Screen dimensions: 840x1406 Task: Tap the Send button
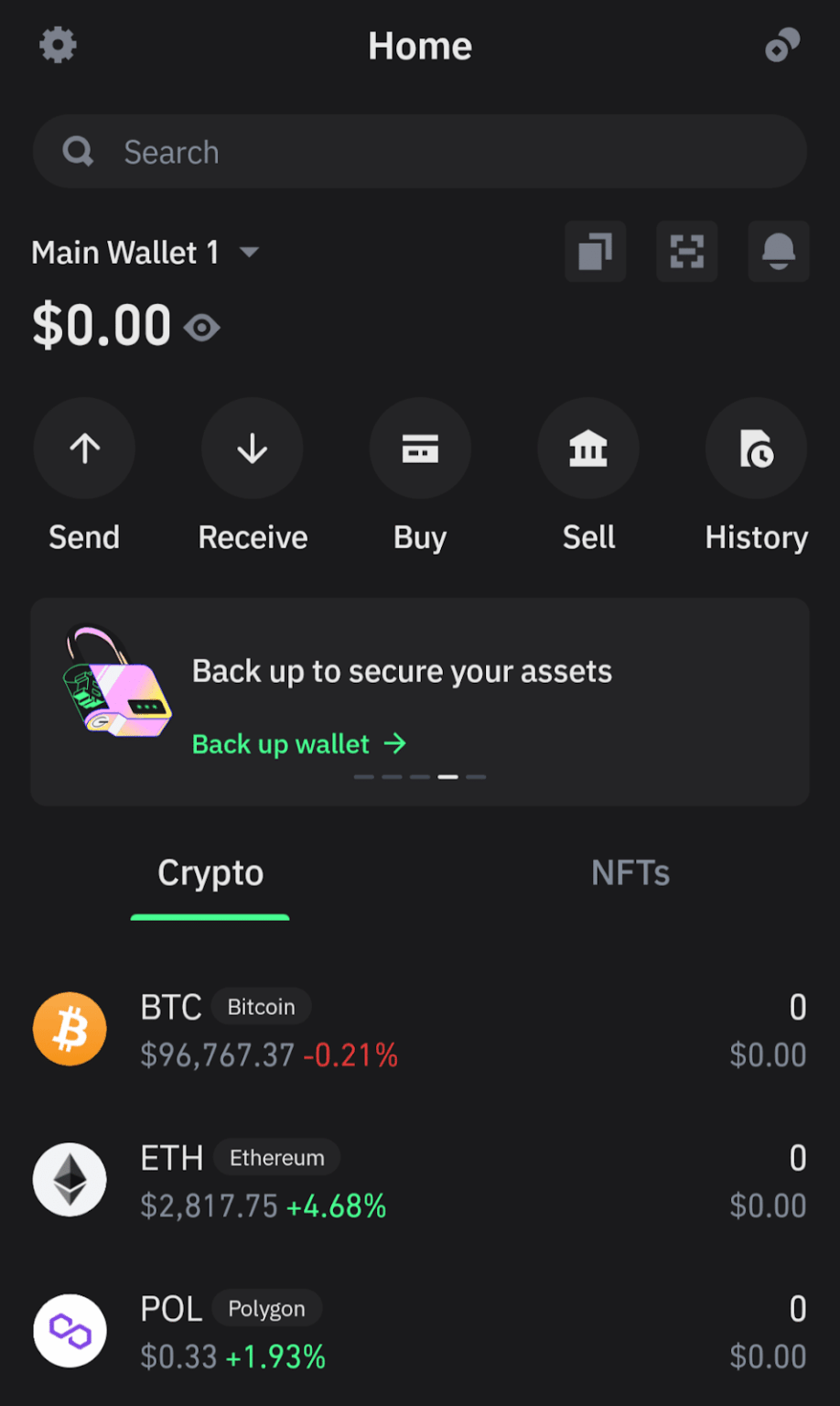[x=84, y=449]
